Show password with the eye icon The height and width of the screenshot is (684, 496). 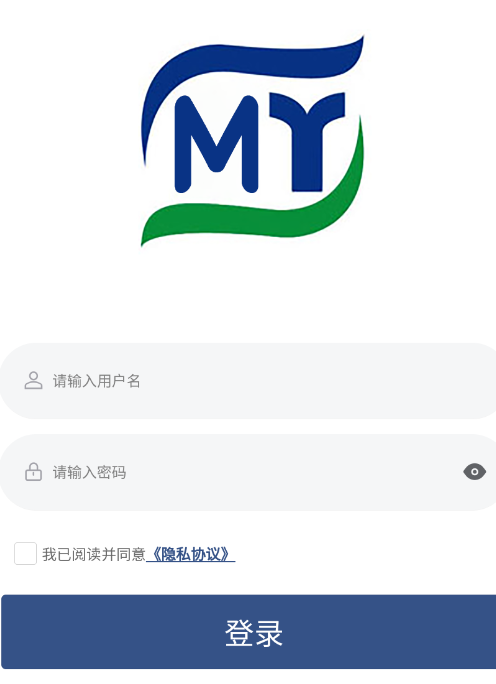coord(475,472)
